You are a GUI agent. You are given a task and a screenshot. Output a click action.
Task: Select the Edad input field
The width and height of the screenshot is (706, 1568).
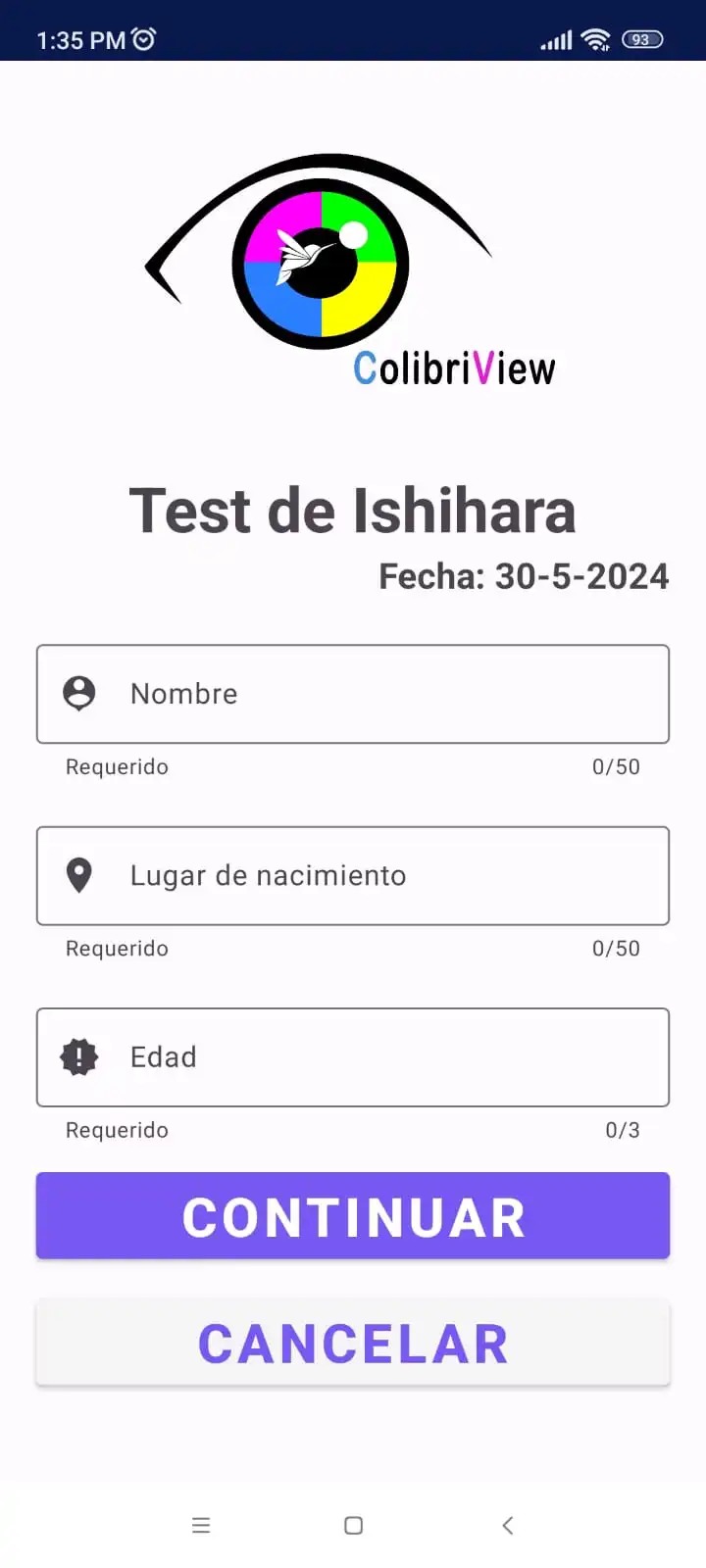[x=353, y=1057]
